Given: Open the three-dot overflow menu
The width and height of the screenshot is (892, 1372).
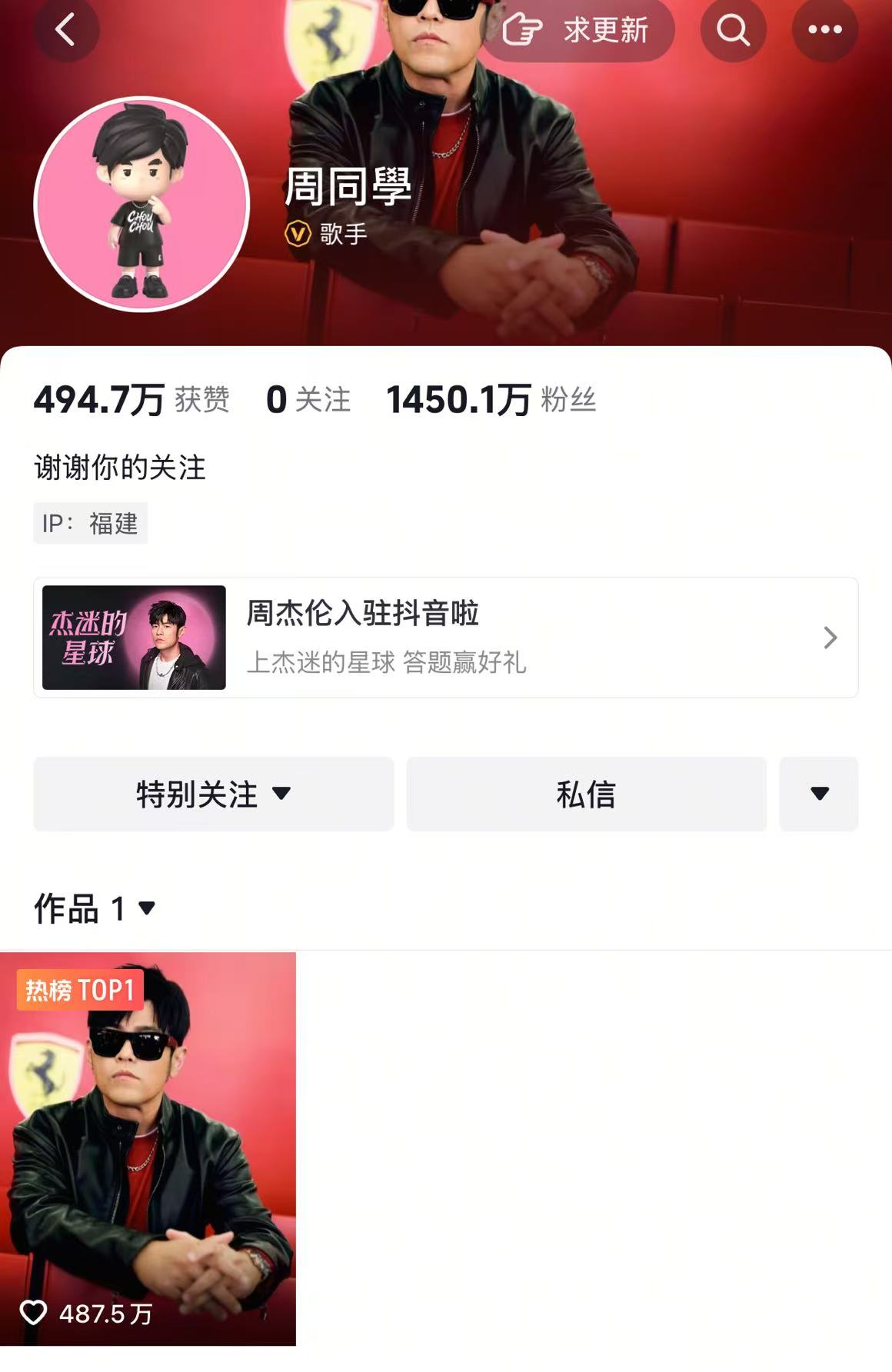Looking at the screenshot, I should tap(825, 30).
